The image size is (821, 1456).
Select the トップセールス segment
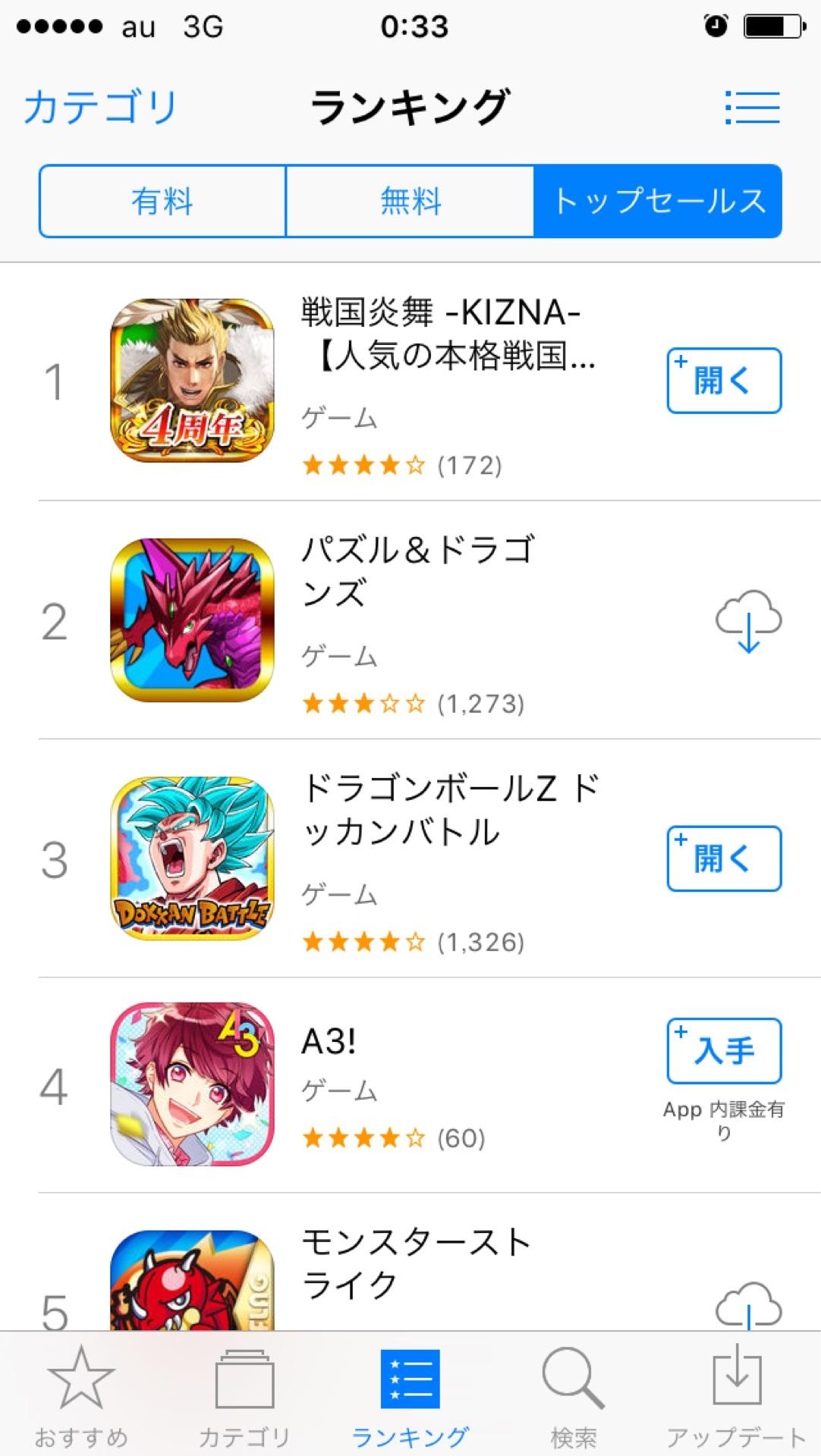(x=657, y=202)
